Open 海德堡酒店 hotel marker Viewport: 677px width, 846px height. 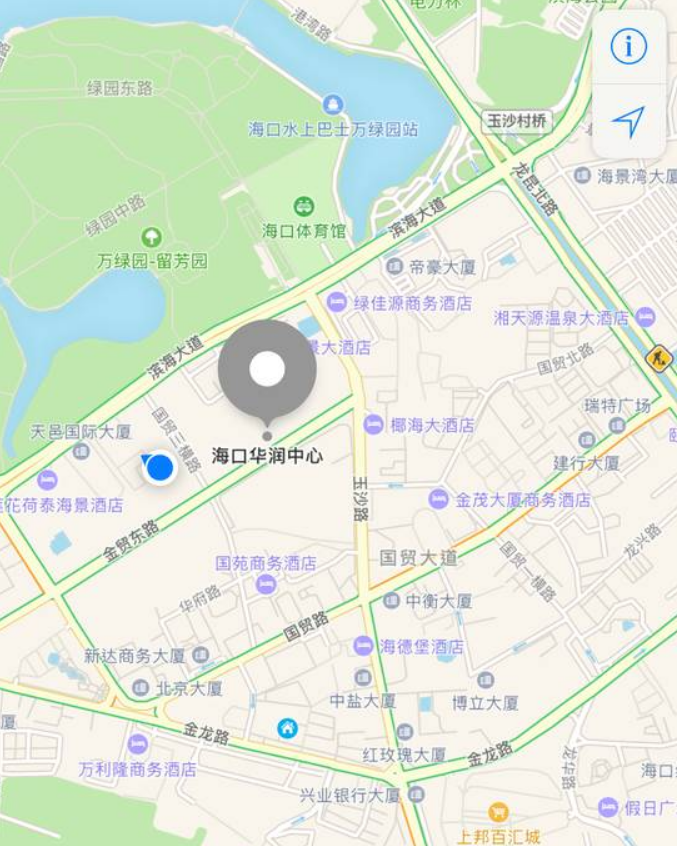364,647
